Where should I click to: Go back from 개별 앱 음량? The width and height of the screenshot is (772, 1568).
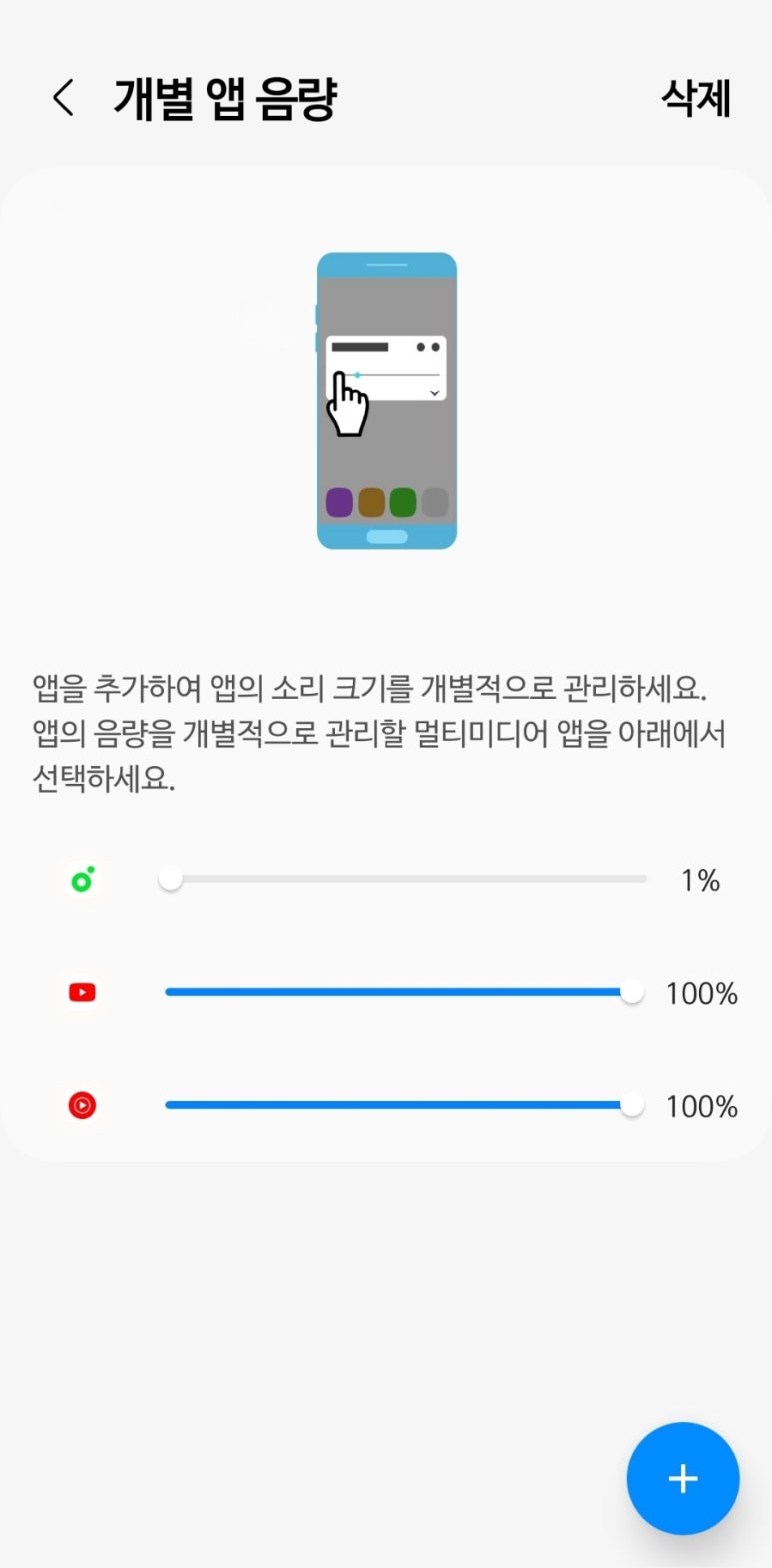click(x=63, y=98)
